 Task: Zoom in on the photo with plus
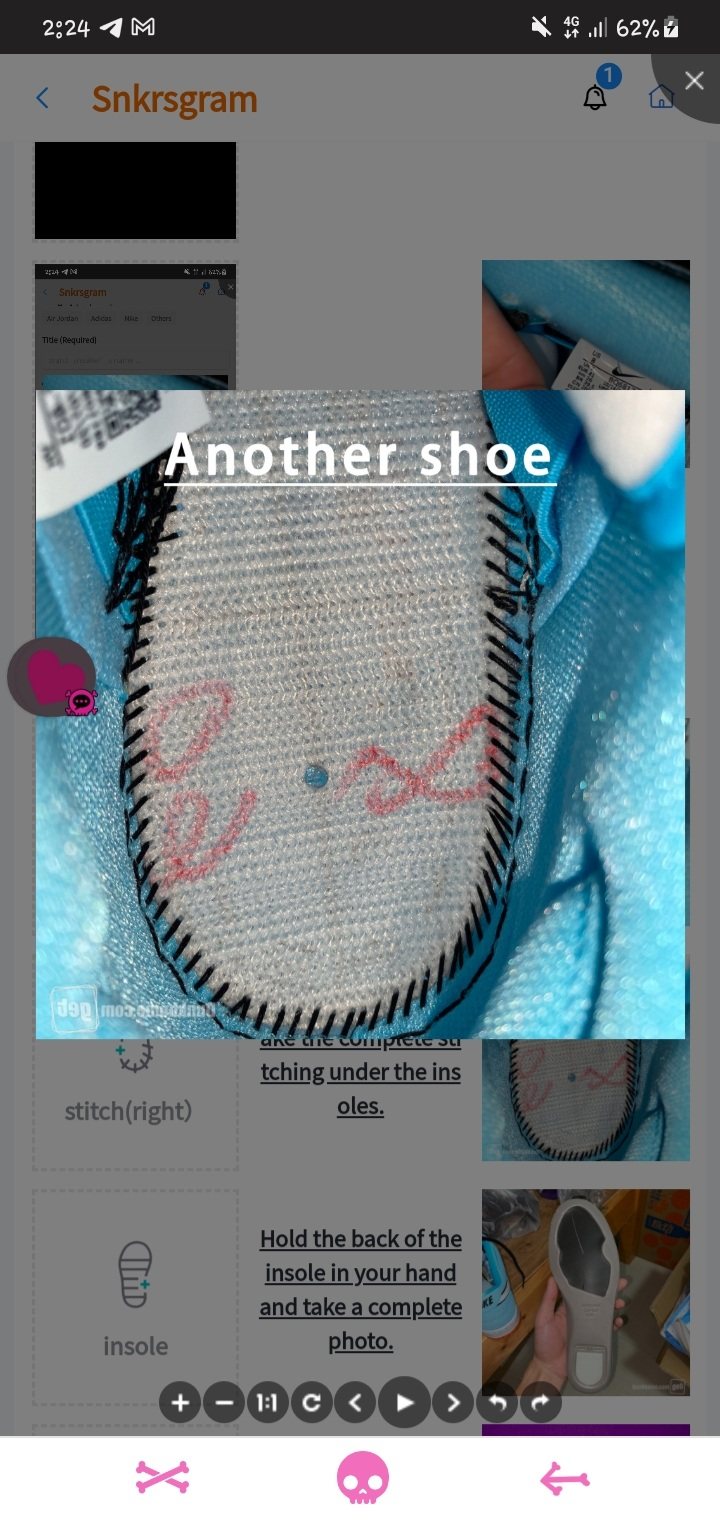(180, 1403)
